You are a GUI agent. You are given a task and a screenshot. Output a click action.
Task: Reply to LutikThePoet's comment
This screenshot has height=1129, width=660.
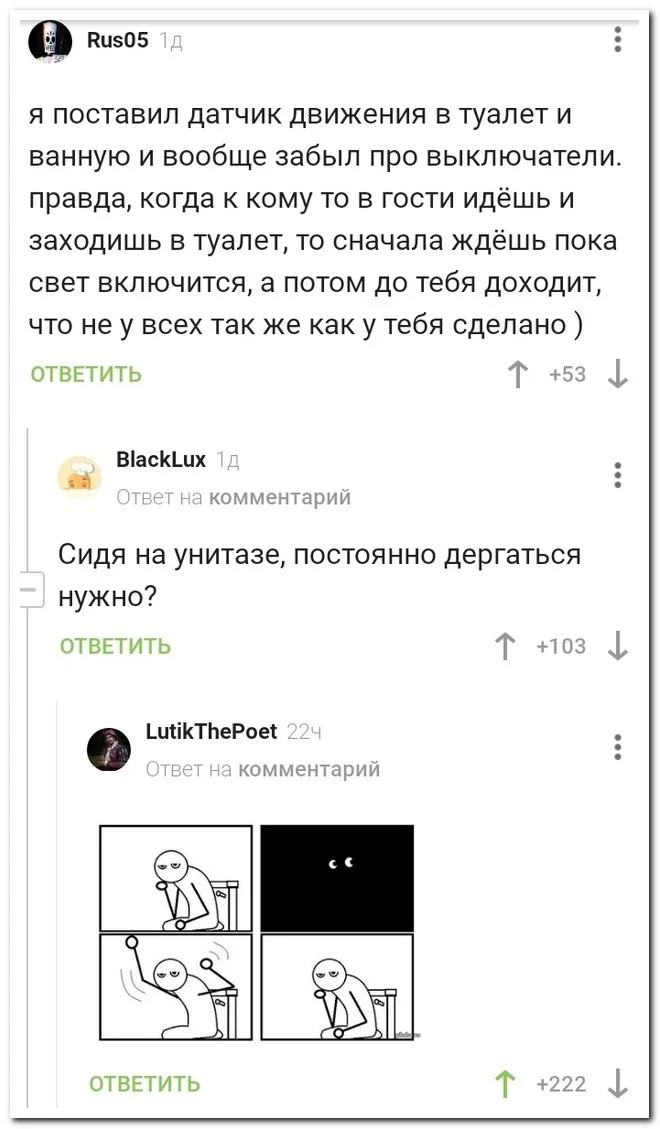click(x=145, y=1083)
